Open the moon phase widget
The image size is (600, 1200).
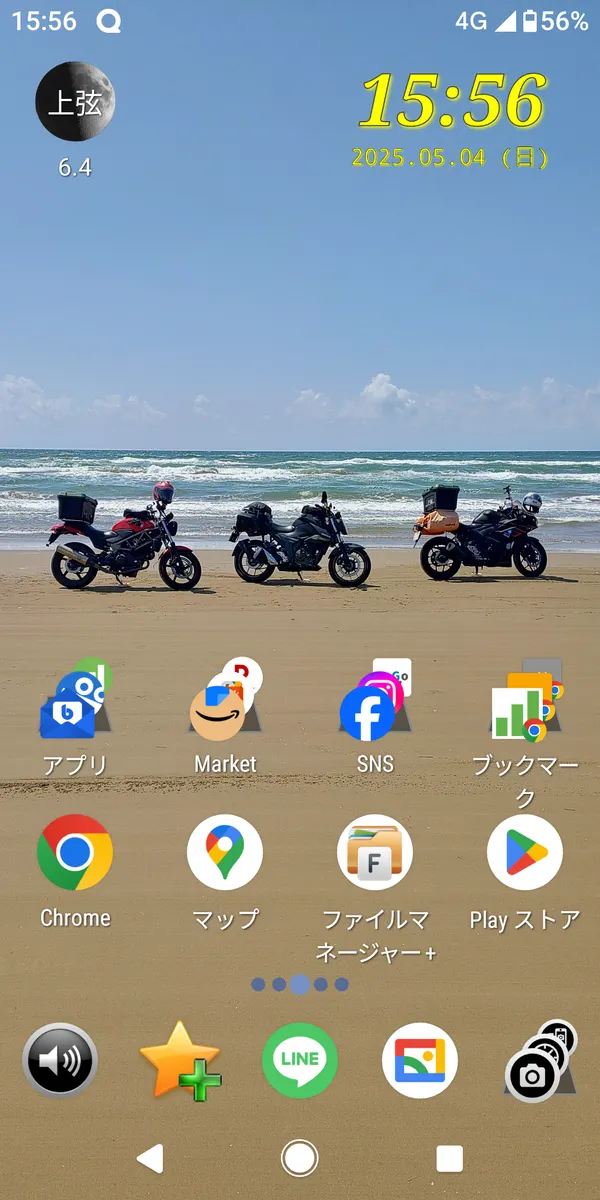(x=75, y=102)
